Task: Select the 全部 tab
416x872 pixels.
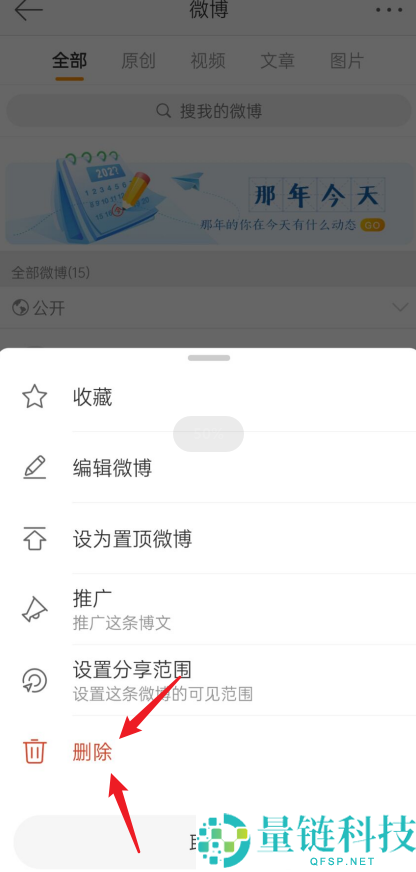Action: pyautogui.click(x=70, y=61)
